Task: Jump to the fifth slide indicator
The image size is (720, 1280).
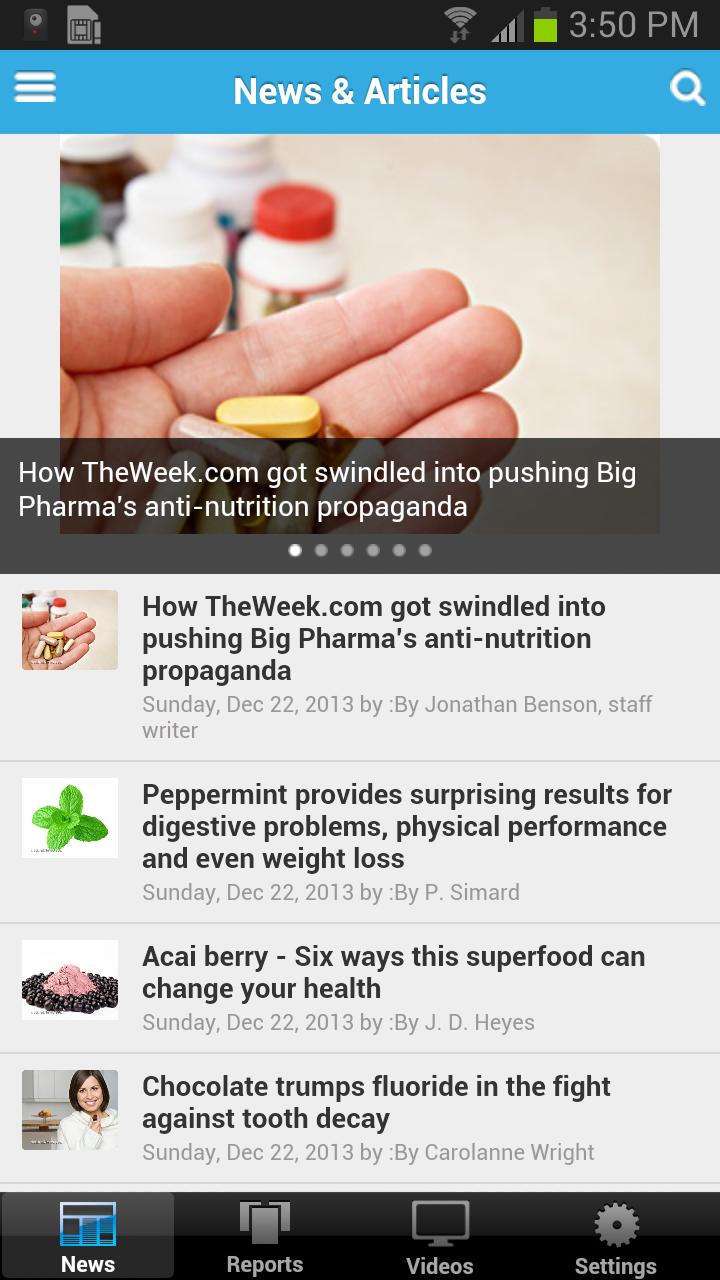Action: pyautogui.click(x=399, y=550)
